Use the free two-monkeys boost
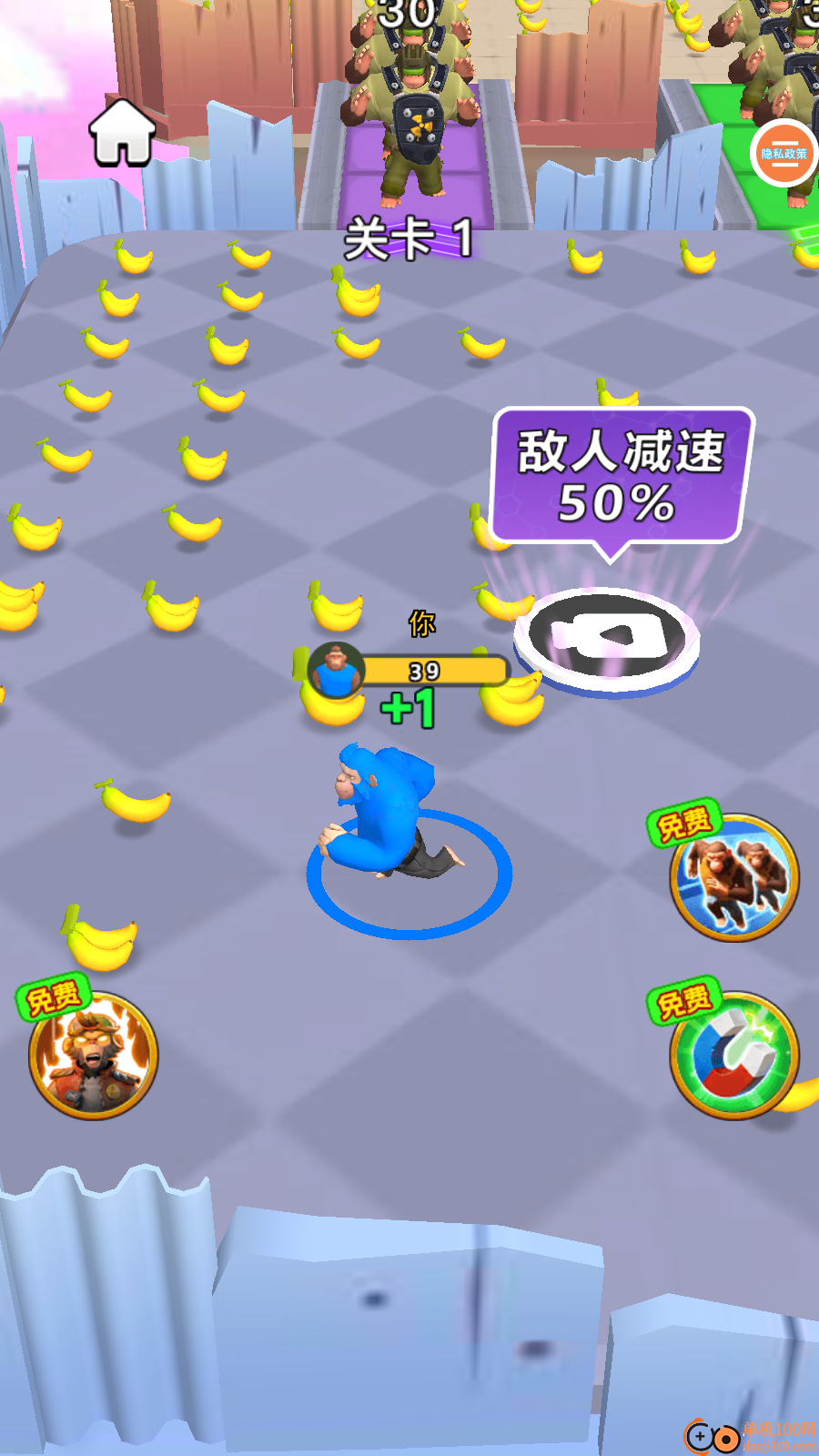The image size is (819, 1456). coord(734,877)
